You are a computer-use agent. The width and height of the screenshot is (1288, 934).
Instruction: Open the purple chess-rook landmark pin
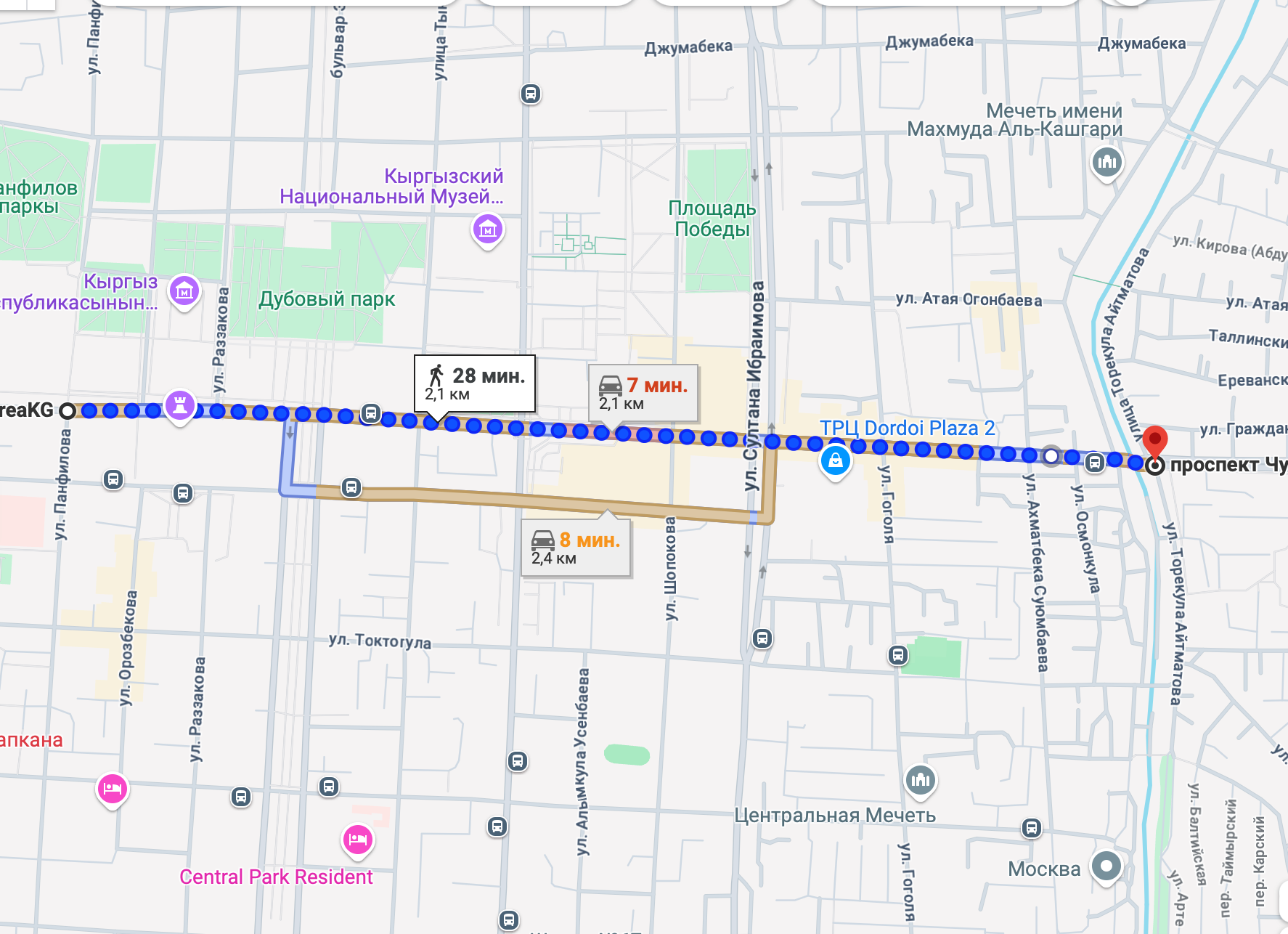[180, 405]
